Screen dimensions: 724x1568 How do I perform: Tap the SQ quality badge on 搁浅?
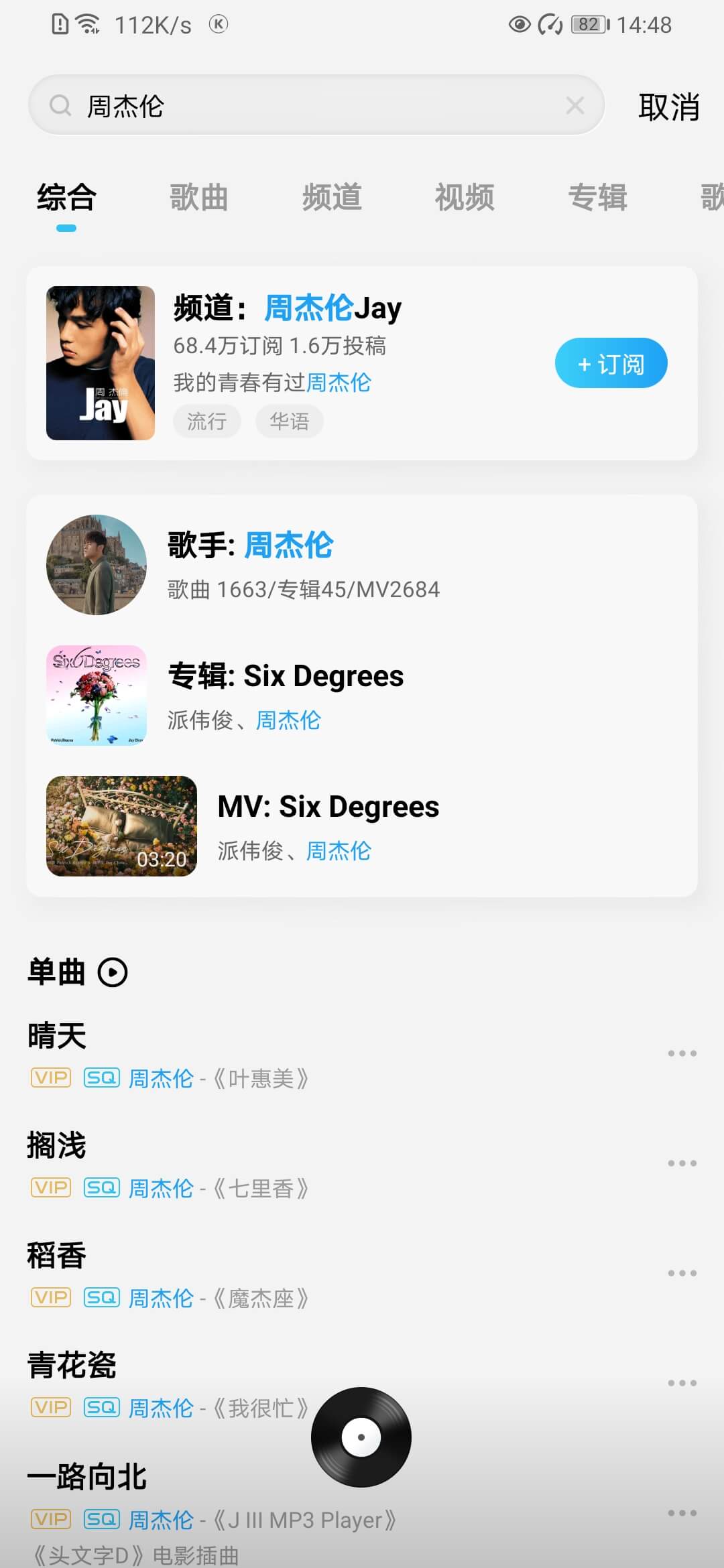coord(101,1188)
